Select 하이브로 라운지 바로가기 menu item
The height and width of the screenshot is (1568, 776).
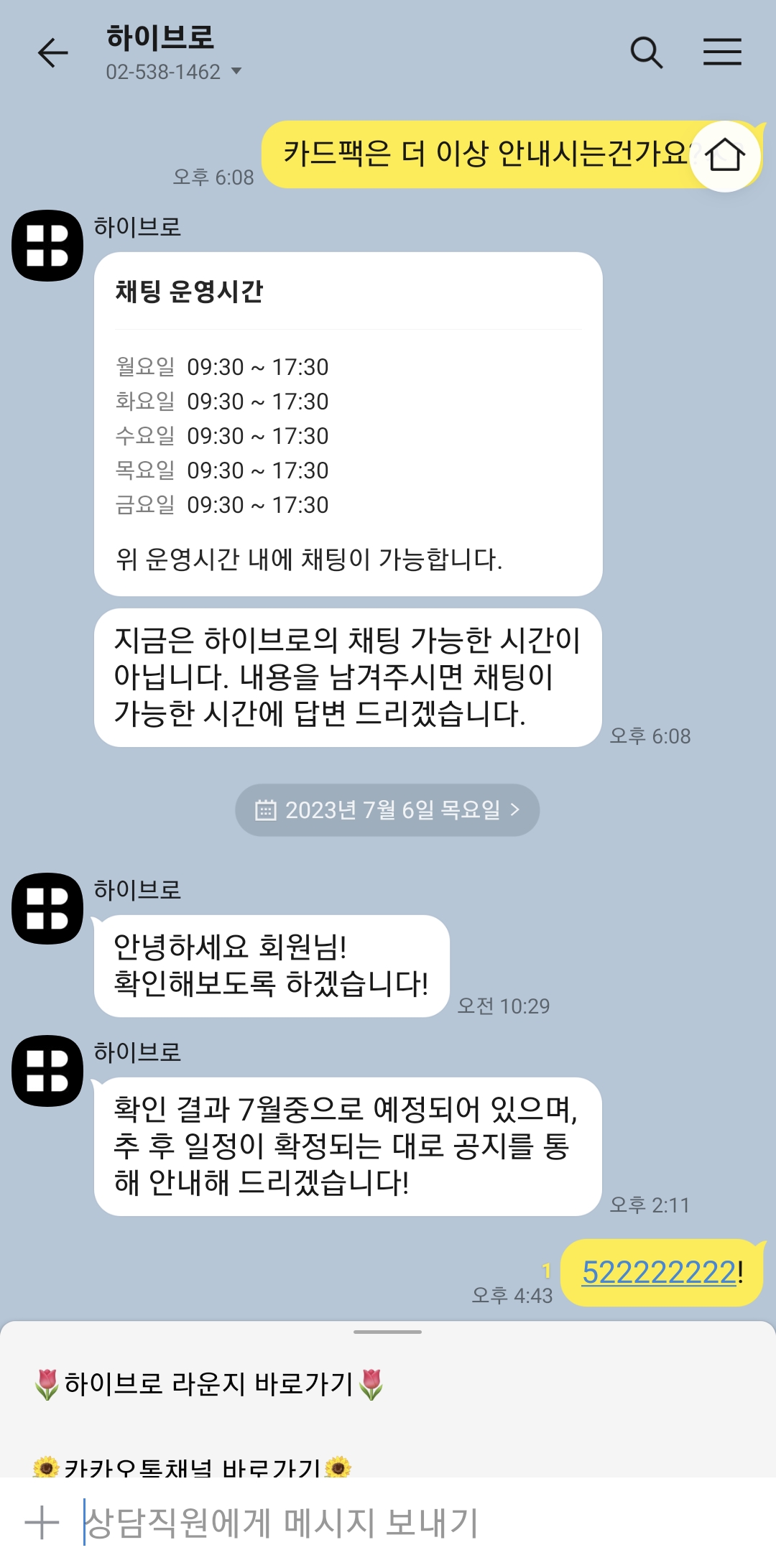coord(208,1383)
